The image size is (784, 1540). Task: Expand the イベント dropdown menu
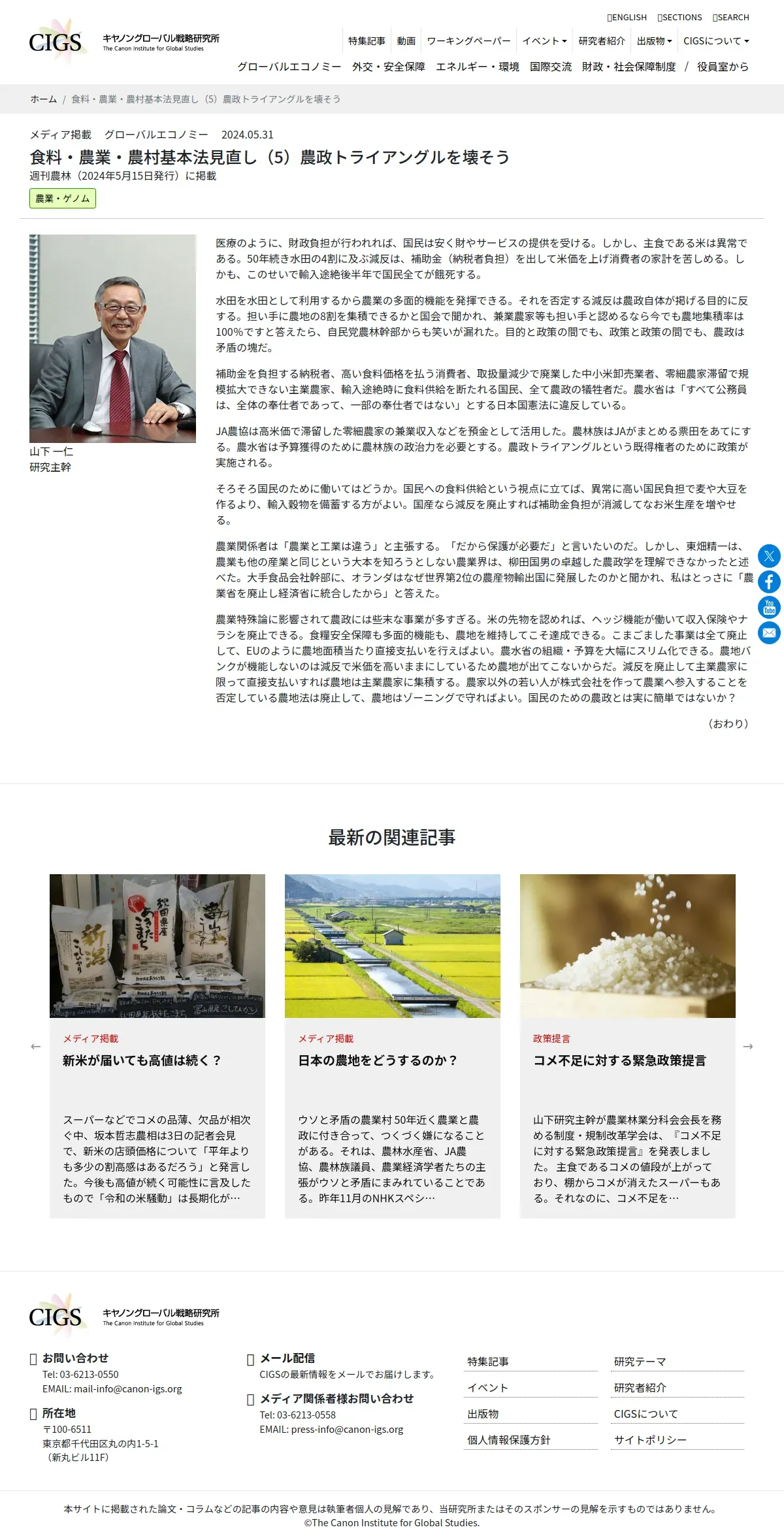pyautogui.click(x=544, y=41)
